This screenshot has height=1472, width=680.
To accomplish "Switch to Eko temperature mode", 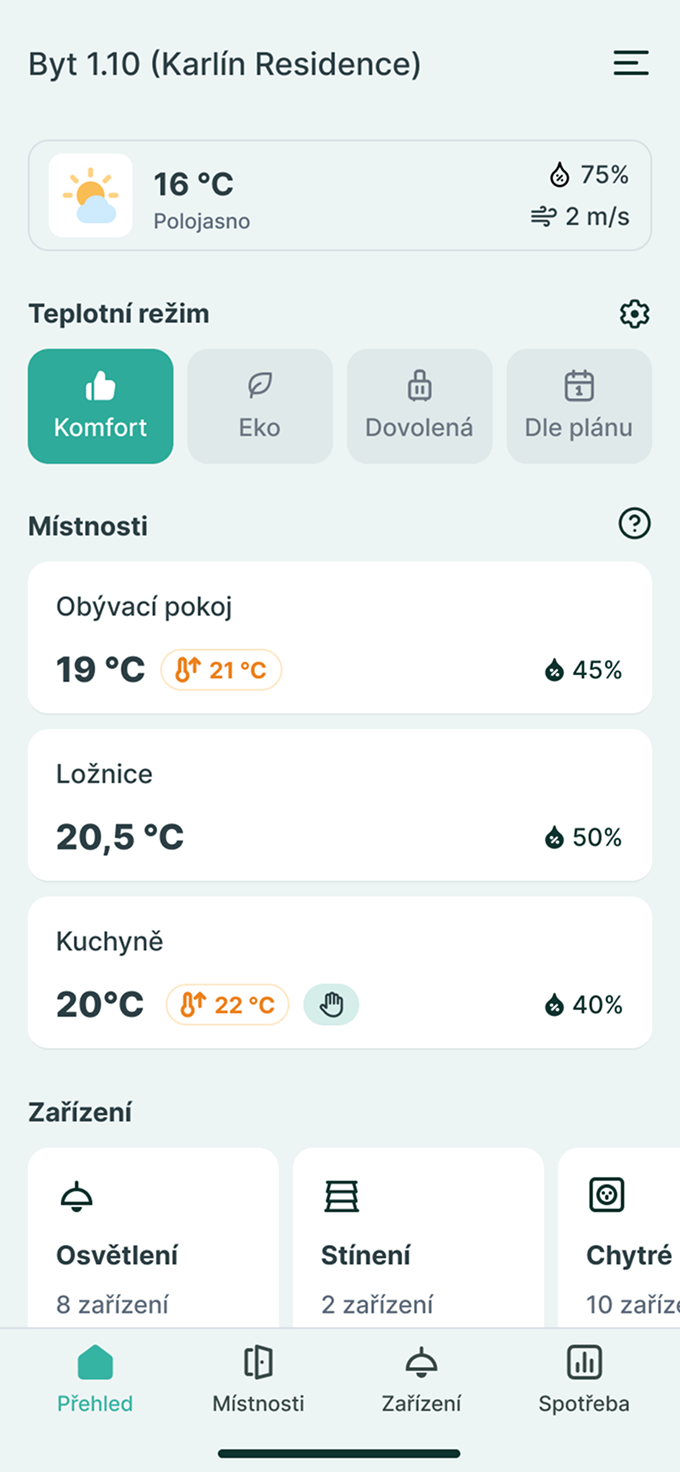I will tap(260, 406).
